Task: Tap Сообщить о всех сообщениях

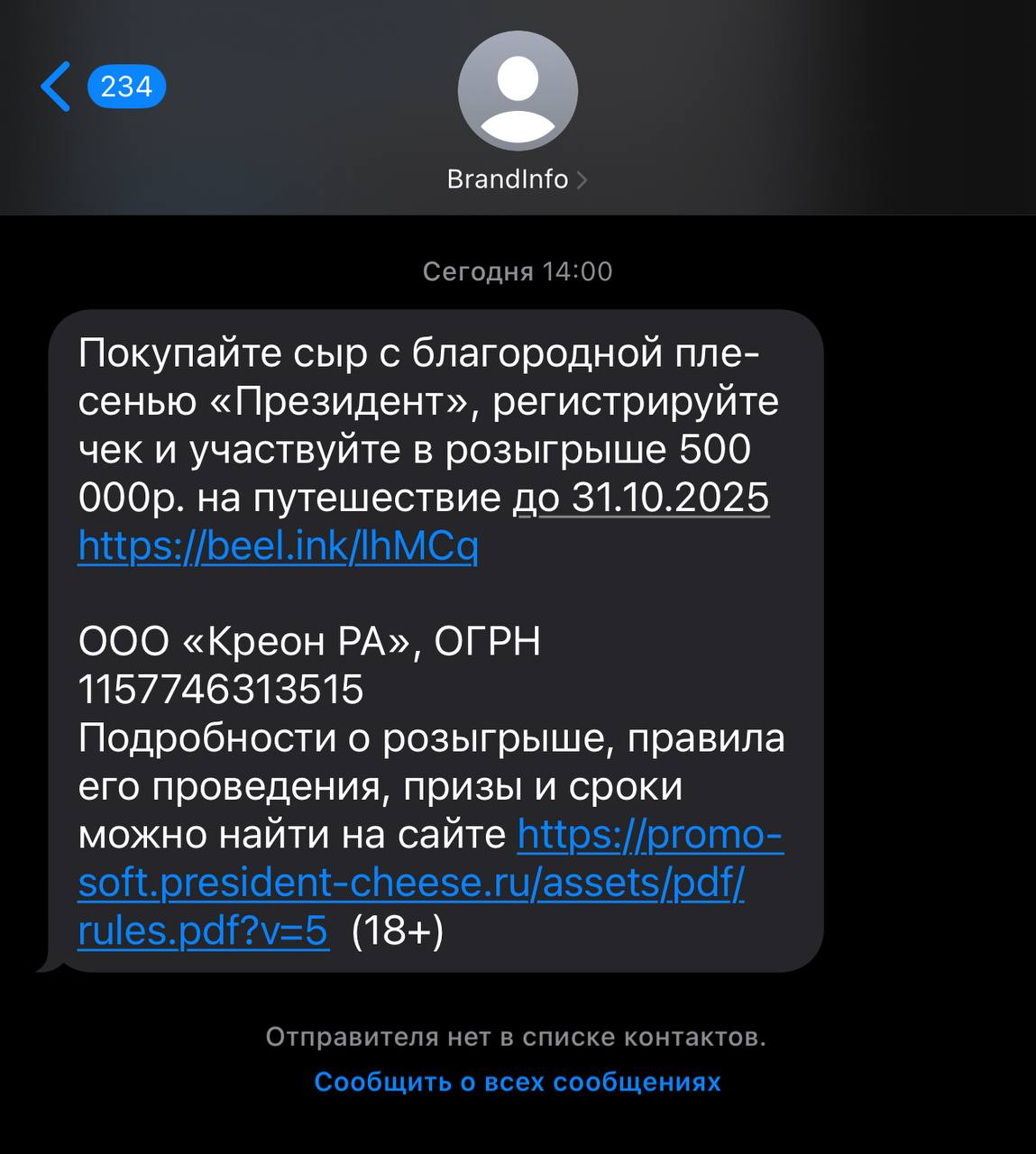Action: (x=518, y=1081)
